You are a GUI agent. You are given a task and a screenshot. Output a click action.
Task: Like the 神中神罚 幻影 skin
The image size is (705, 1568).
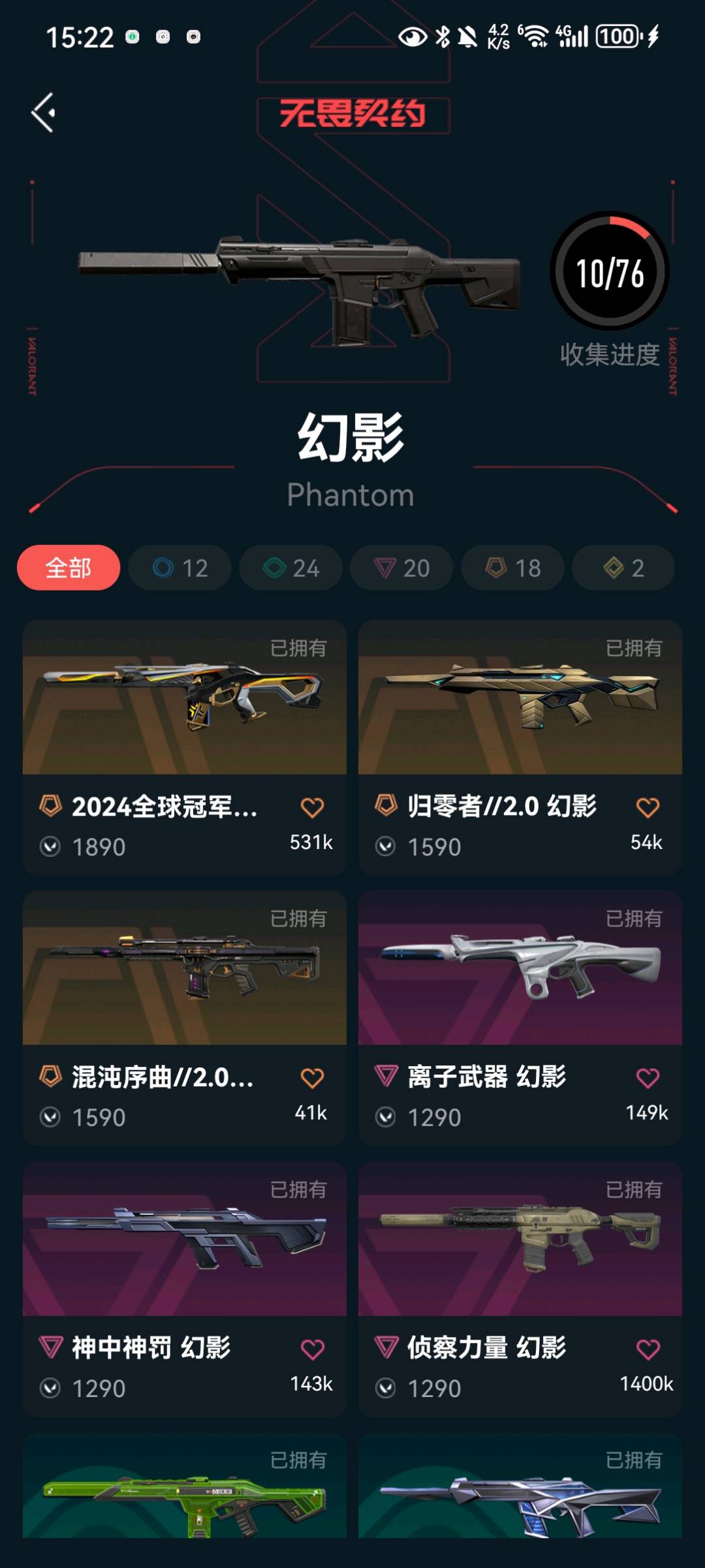point(312,1349)
